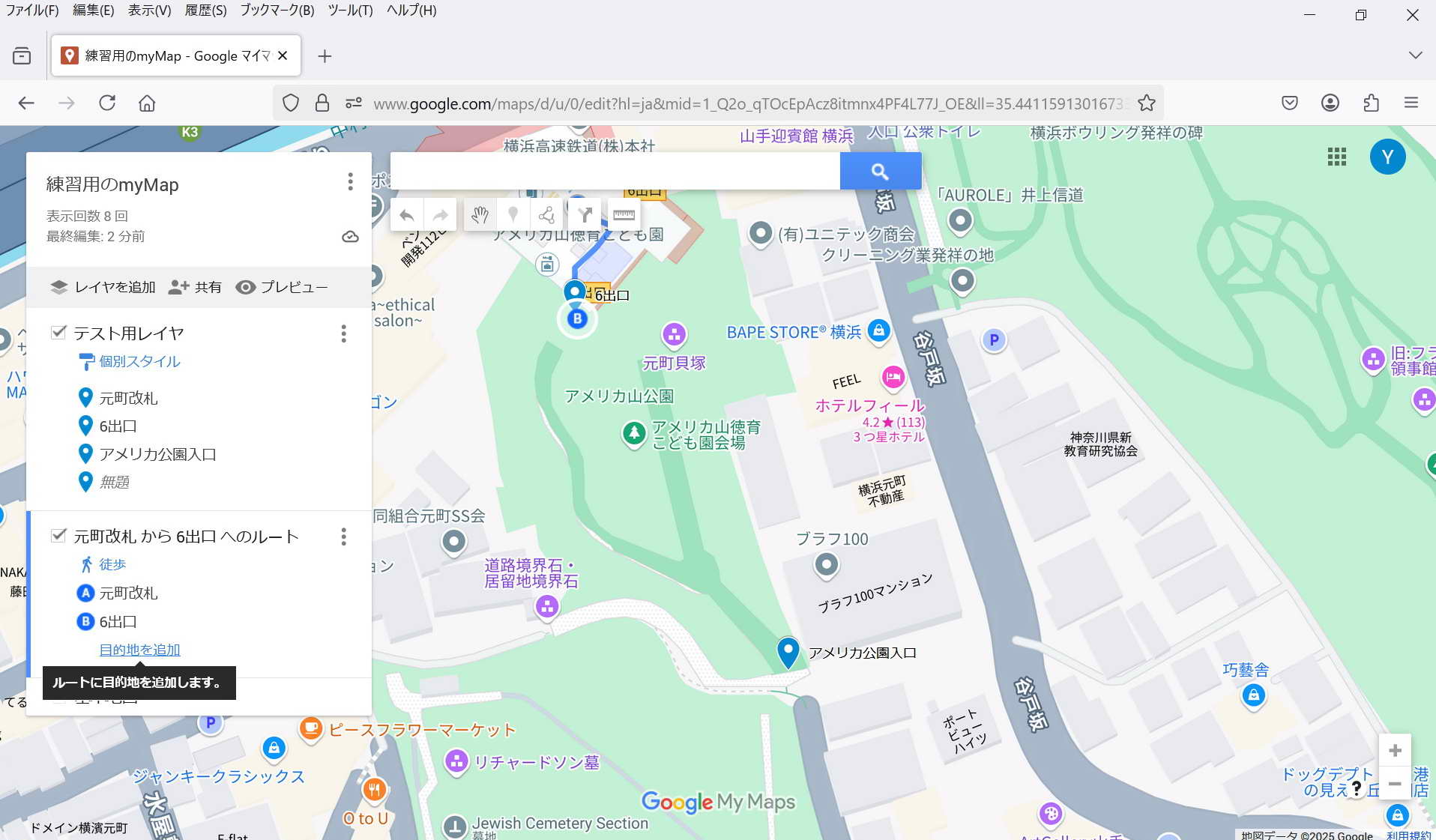Image resolution: width=1436 pixels, height=840 pixels.
Task: Open the Google apps grid
Action: coord(1337,157)
